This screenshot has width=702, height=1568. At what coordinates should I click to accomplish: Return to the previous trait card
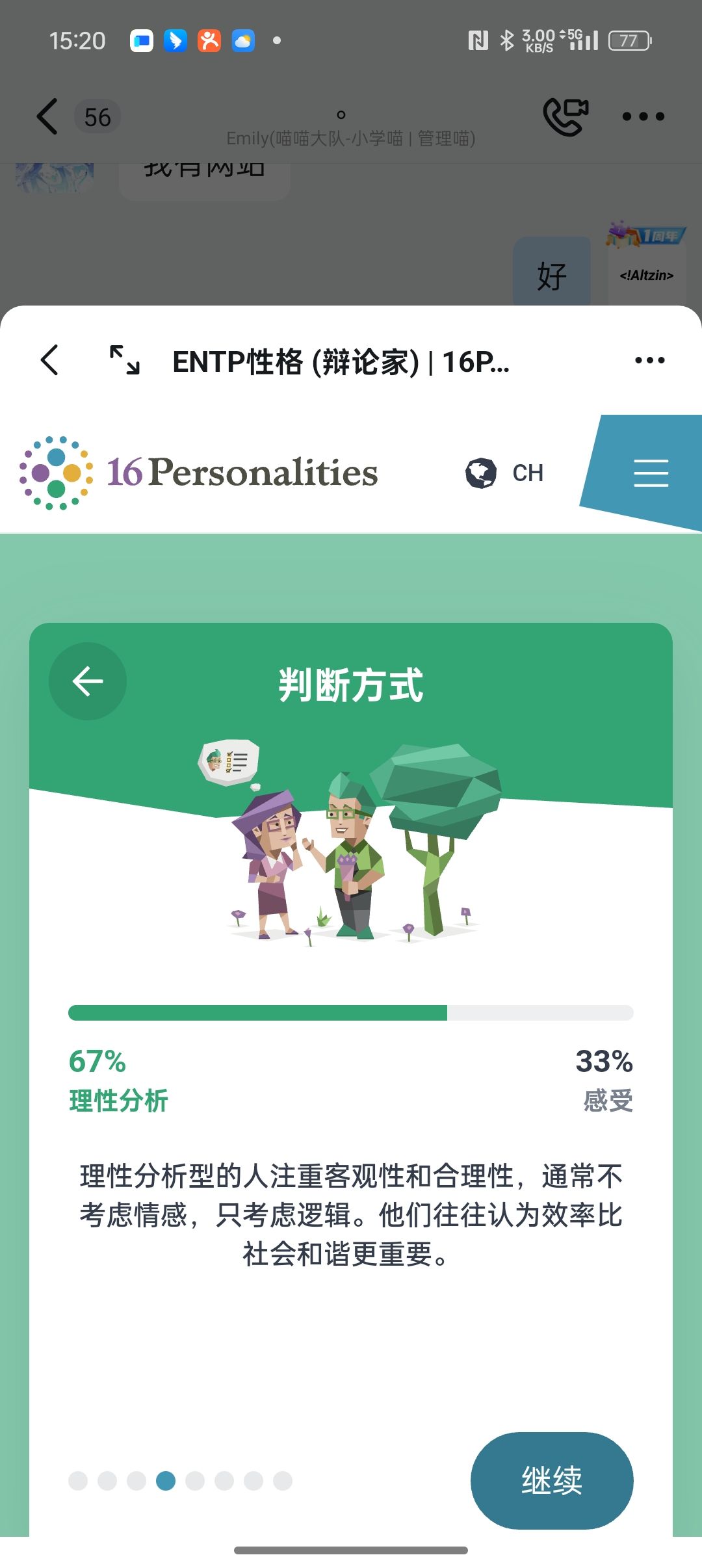pos(88,681)
